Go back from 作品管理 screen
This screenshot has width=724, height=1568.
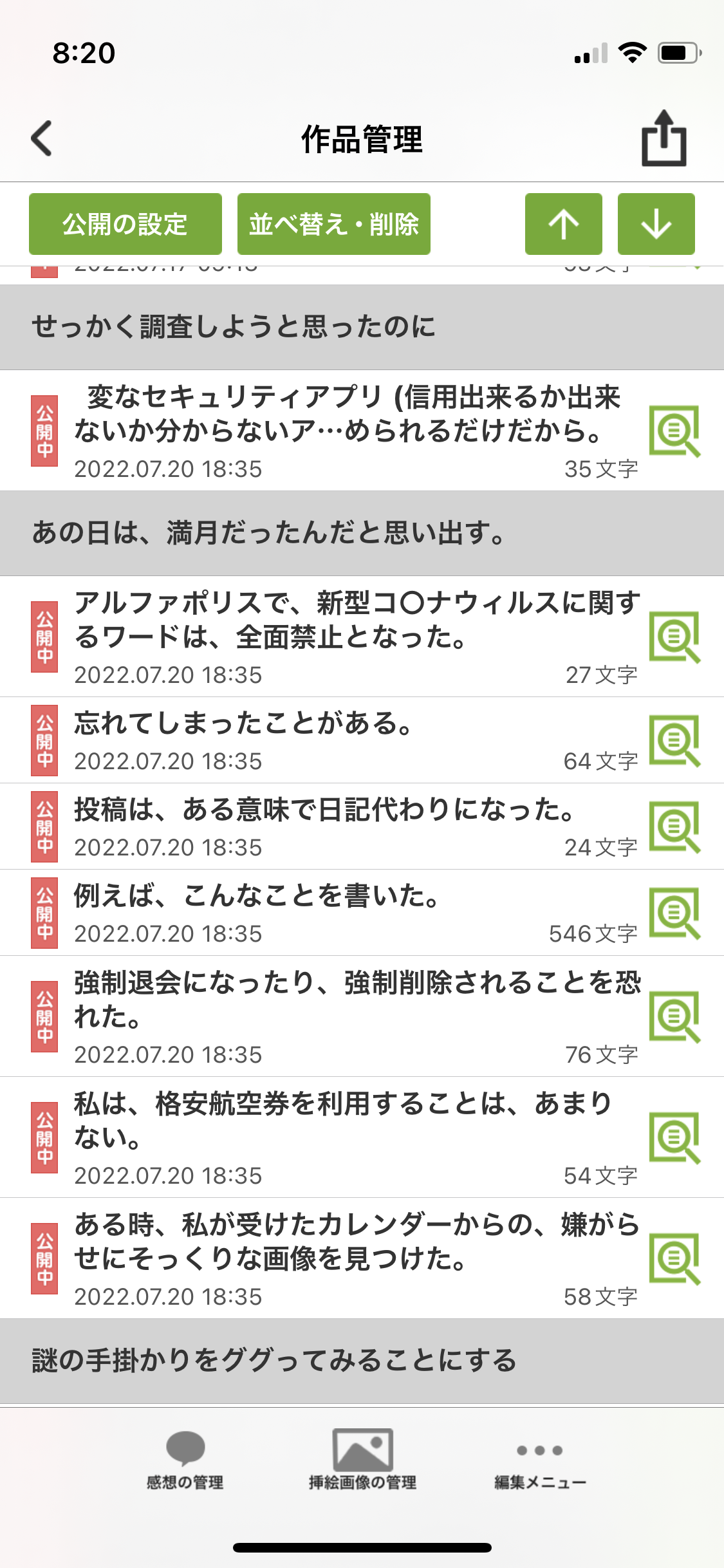pos(42,138)
